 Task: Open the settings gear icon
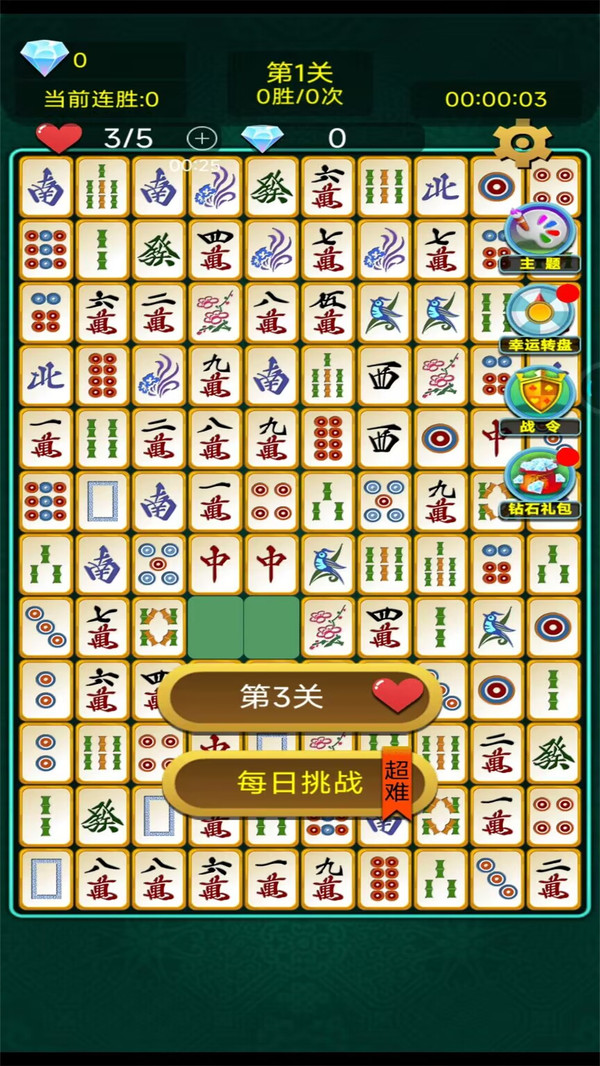coord(521,144)
